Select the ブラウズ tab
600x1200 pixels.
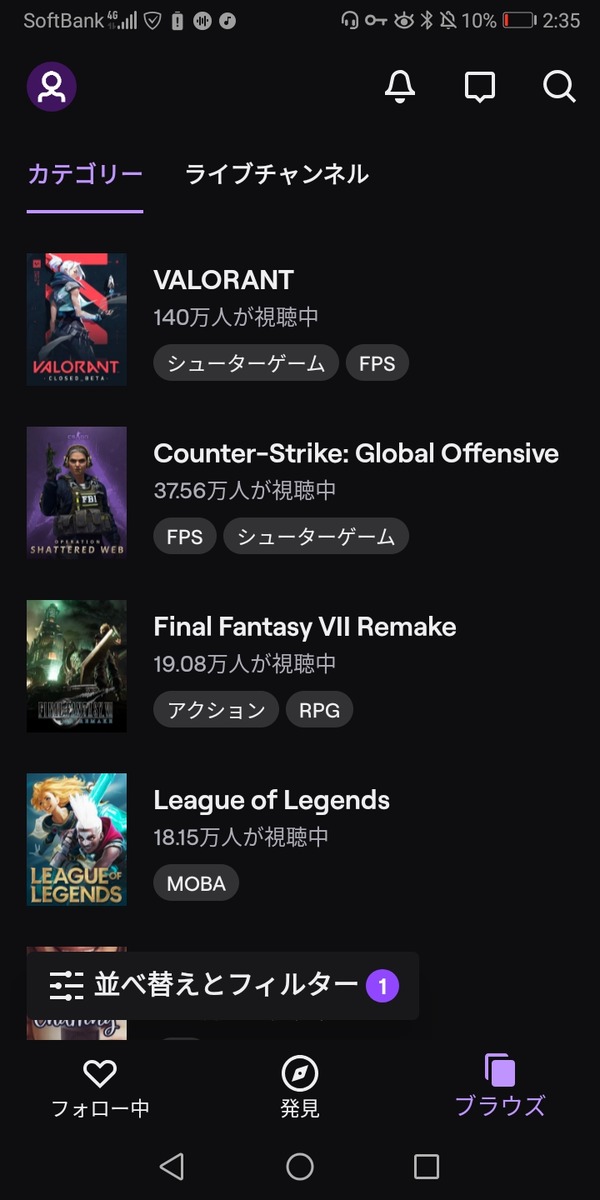tap(500, 1087)
